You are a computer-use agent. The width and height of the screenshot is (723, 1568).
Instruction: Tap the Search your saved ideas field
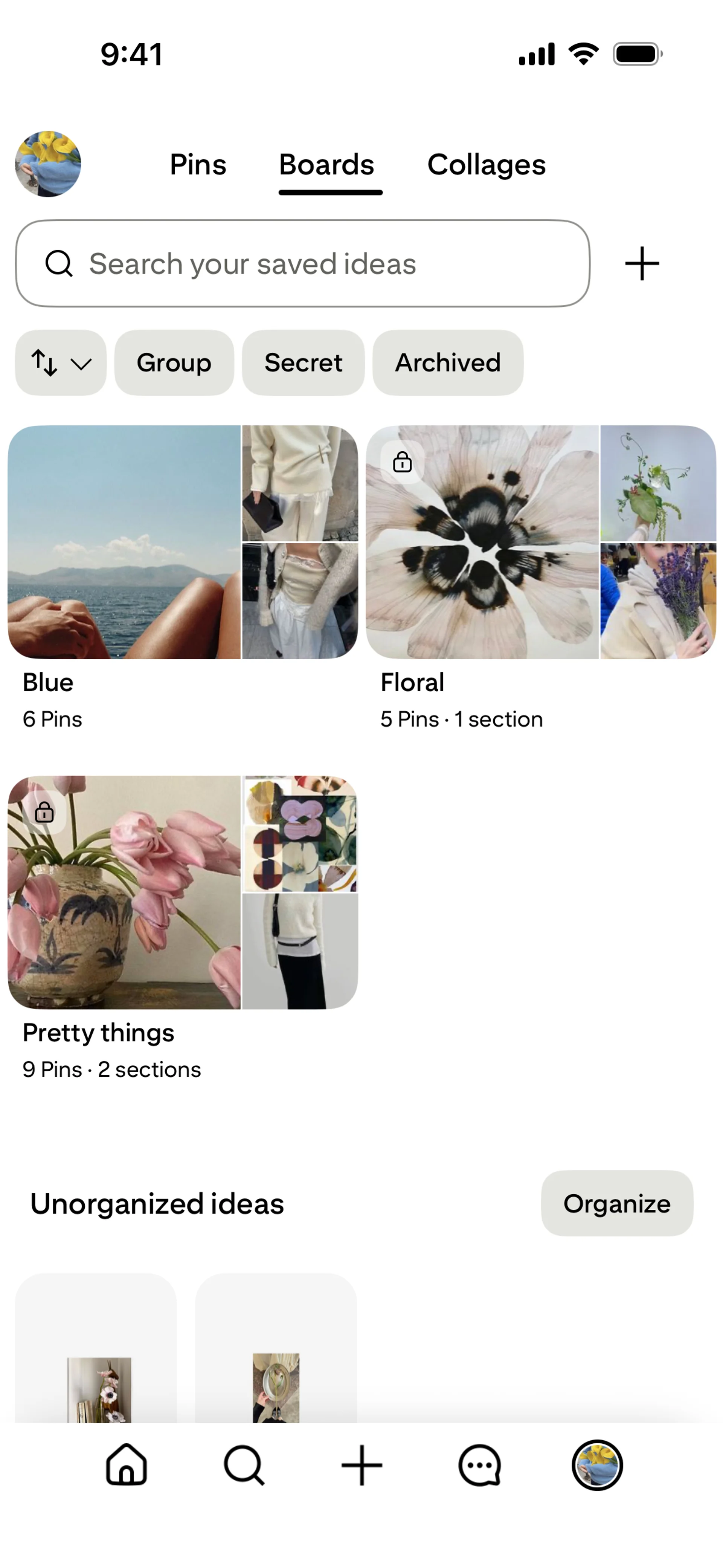coord(302,264)
